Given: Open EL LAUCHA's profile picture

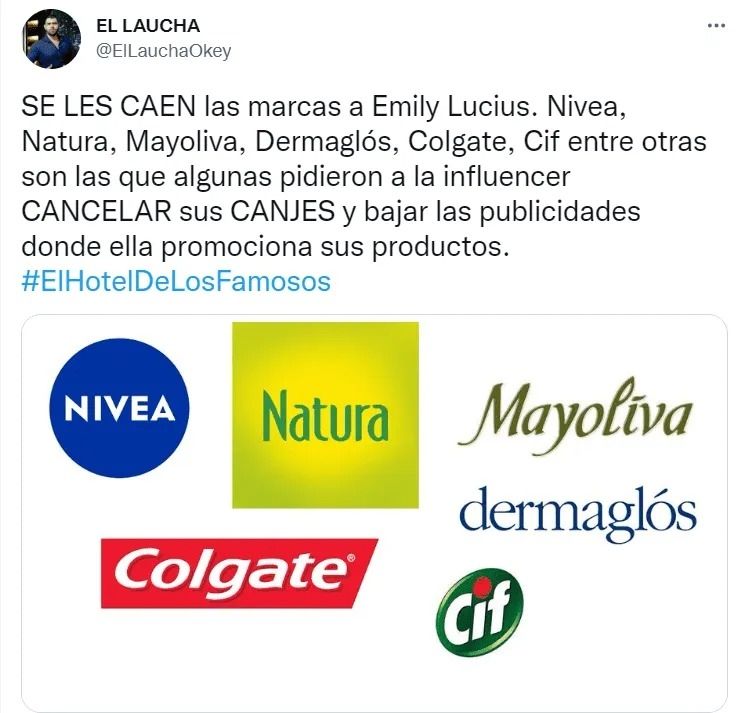Looking at the screenshot, I should [x=50, y=39].
